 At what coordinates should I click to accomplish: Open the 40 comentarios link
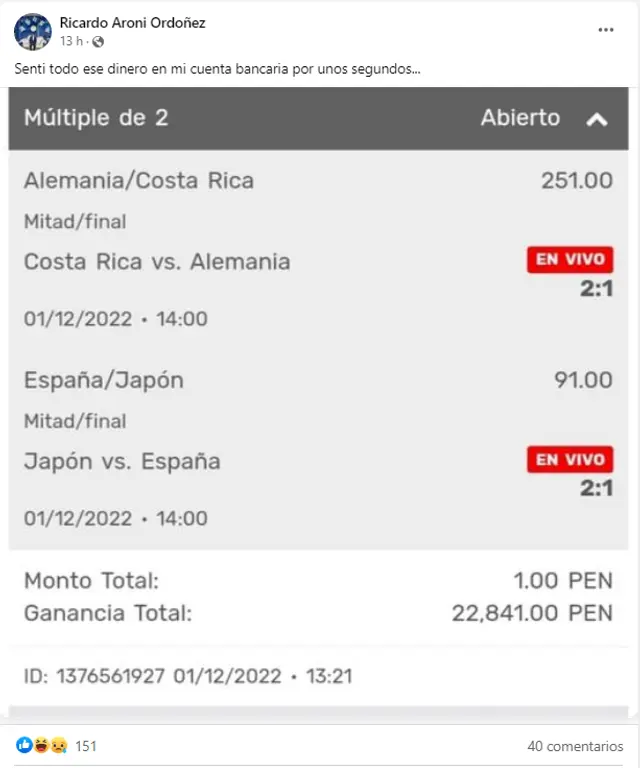pos(575,746)
